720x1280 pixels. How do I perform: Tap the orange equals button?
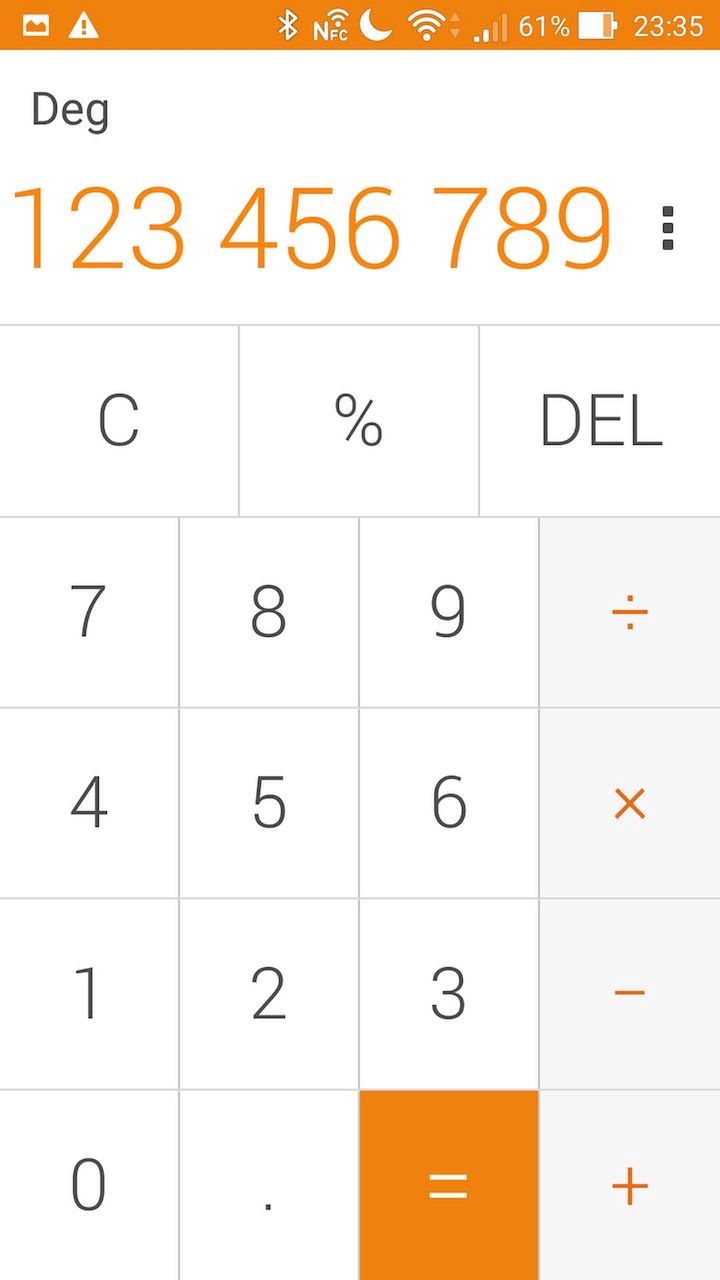pyautogui.click(x=449, y=1185)
